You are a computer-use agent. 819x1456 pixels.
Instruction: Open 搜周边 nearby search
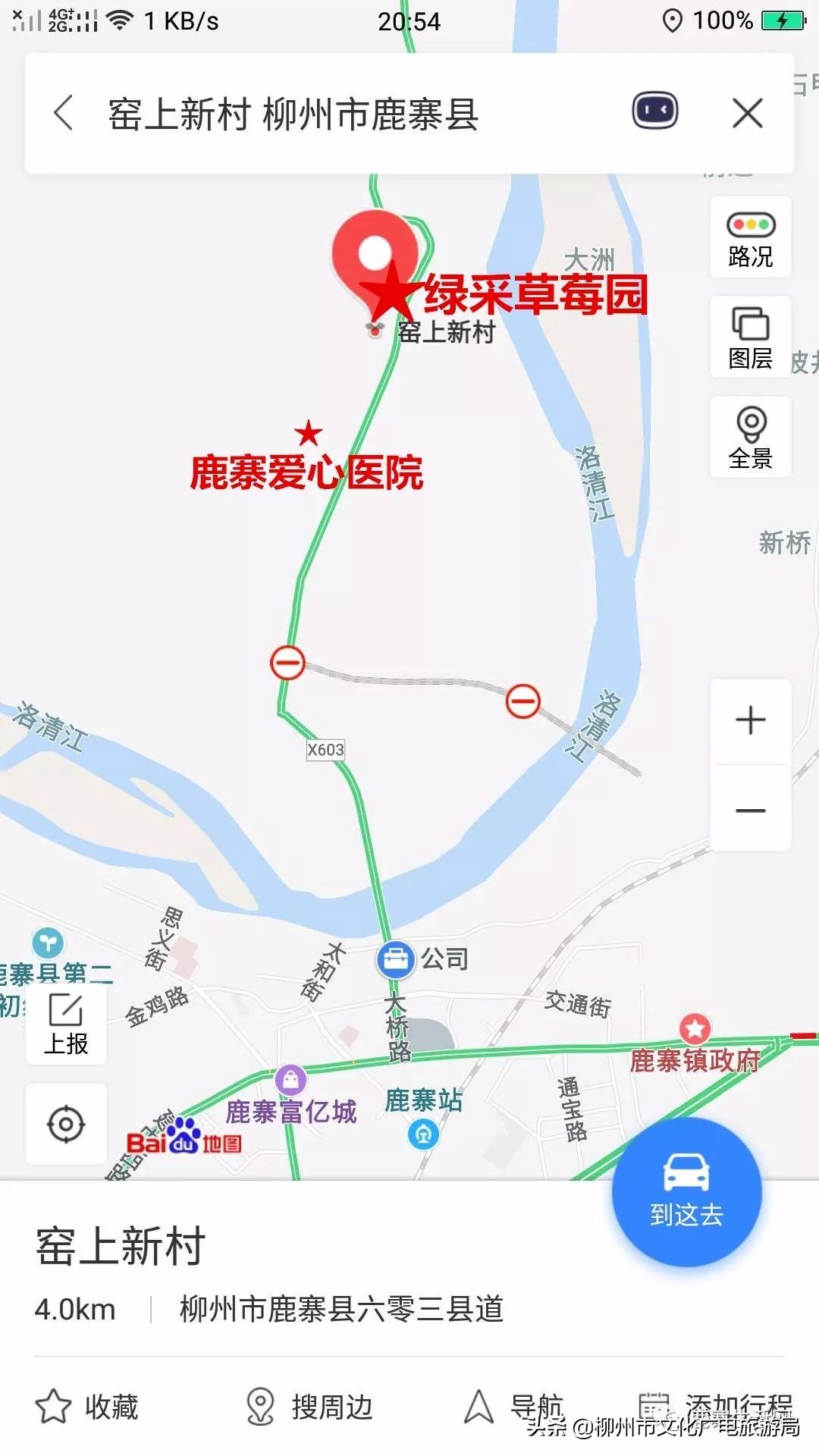pos(311,1407)
